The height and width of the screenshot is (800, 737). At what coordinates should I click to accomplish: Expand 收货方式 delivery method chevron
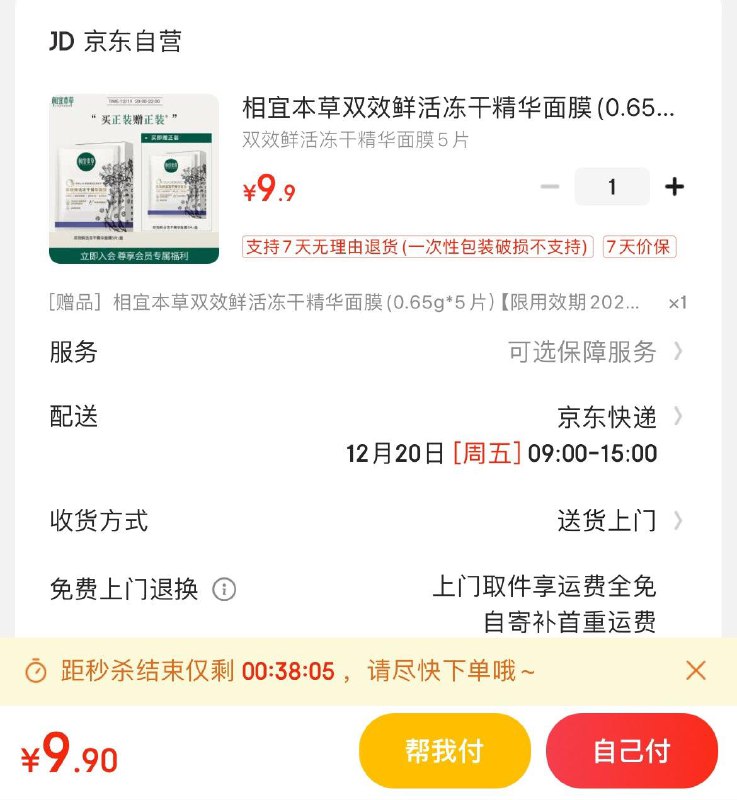click(678, 520)
